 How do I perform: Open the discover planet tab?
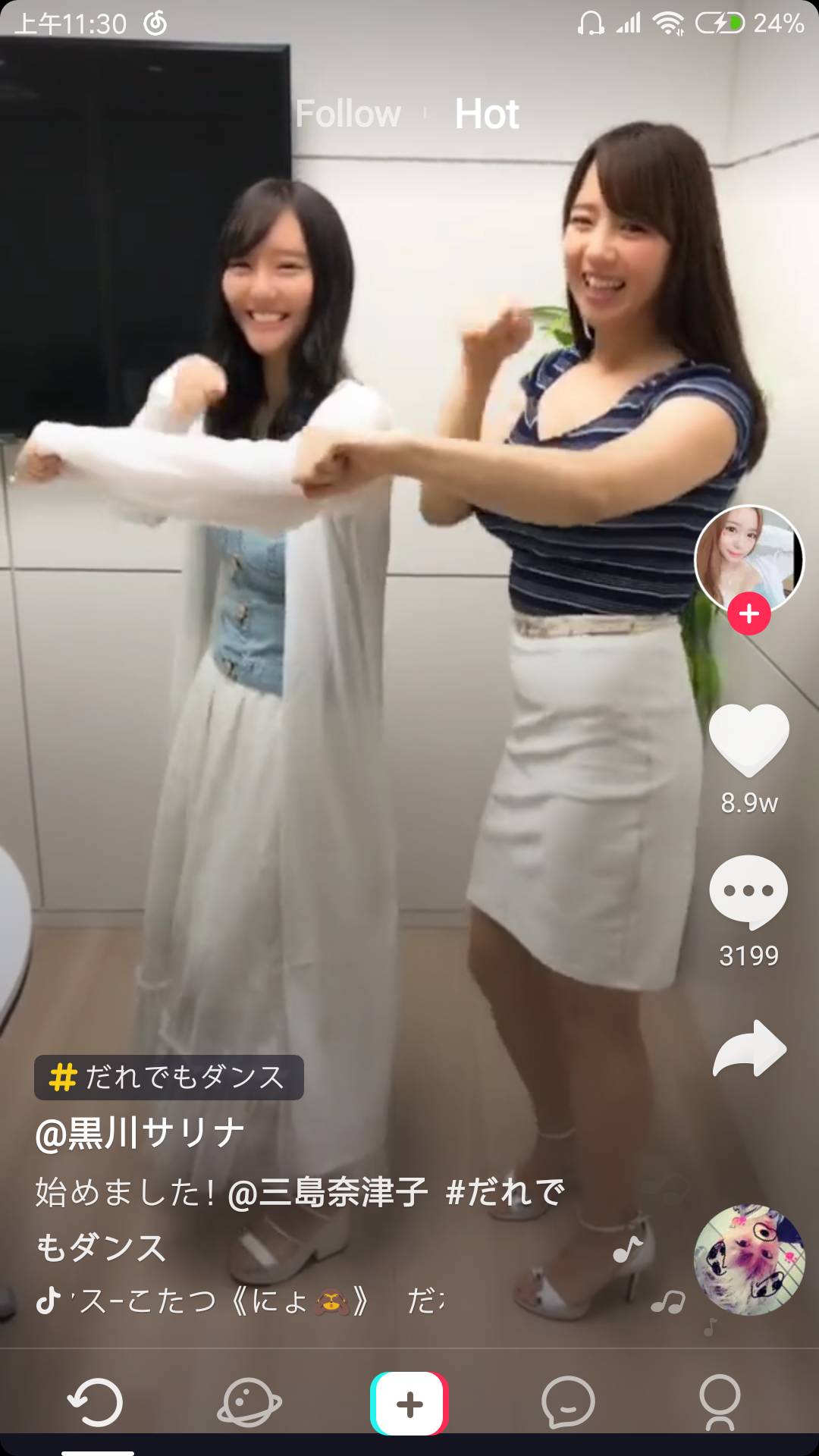coord(249,1403)
